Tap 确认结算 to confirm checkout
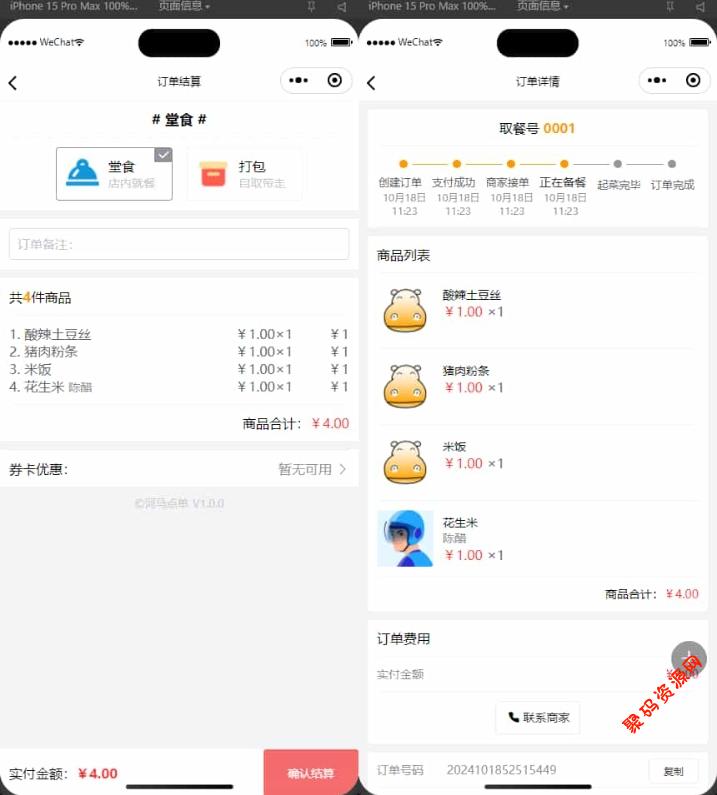The height and width of the screenshot is (795, 717). click(x=310, y=773)
